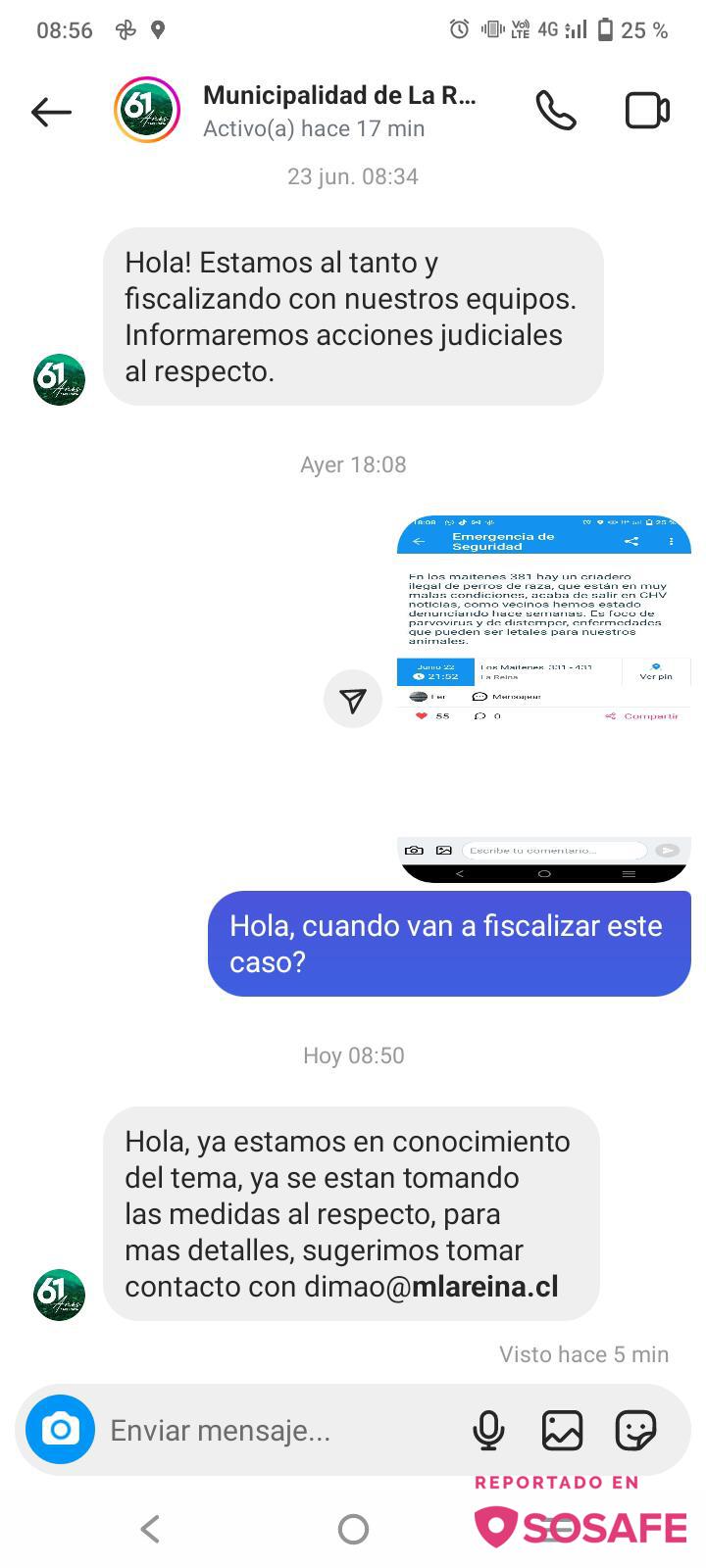Viewport: 706px width, 1568px height.
Task: Open the shared Emergencia de Seguridad screenshot
Action: [x=544, y=698]
